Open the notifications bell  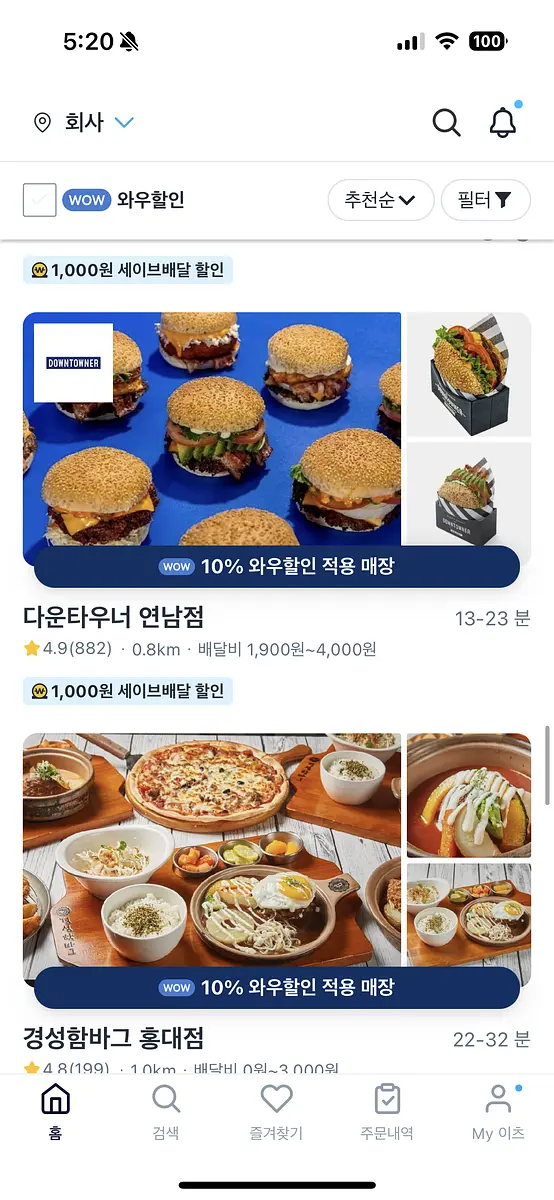pos(503,122)
